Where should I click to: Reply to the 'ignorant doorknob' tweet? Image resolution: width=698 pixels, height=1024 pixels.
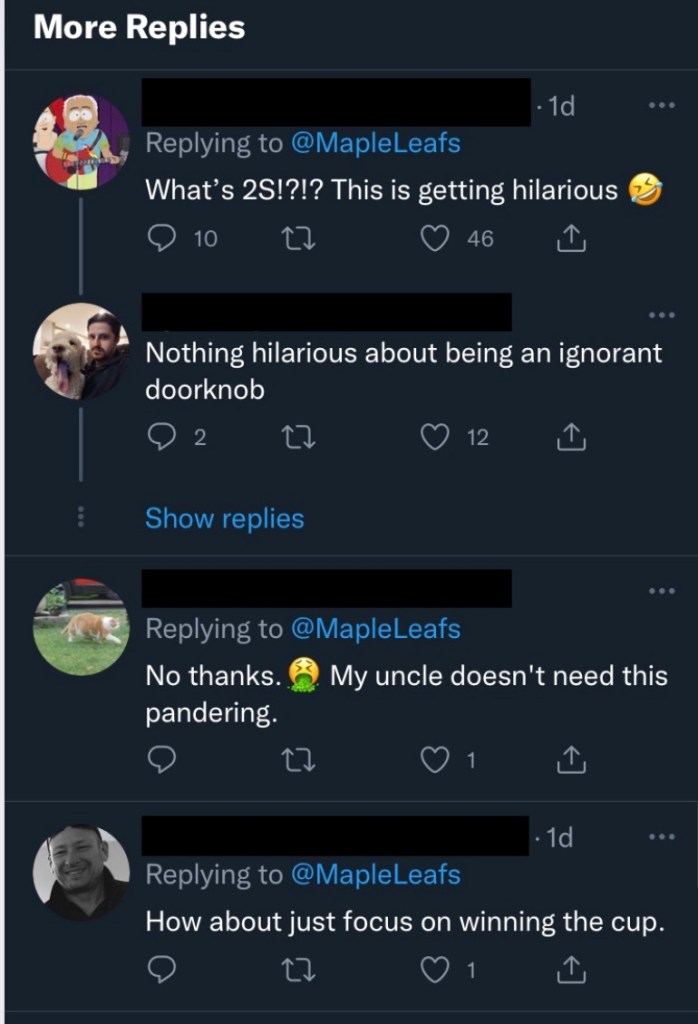[x=162, y=436]
